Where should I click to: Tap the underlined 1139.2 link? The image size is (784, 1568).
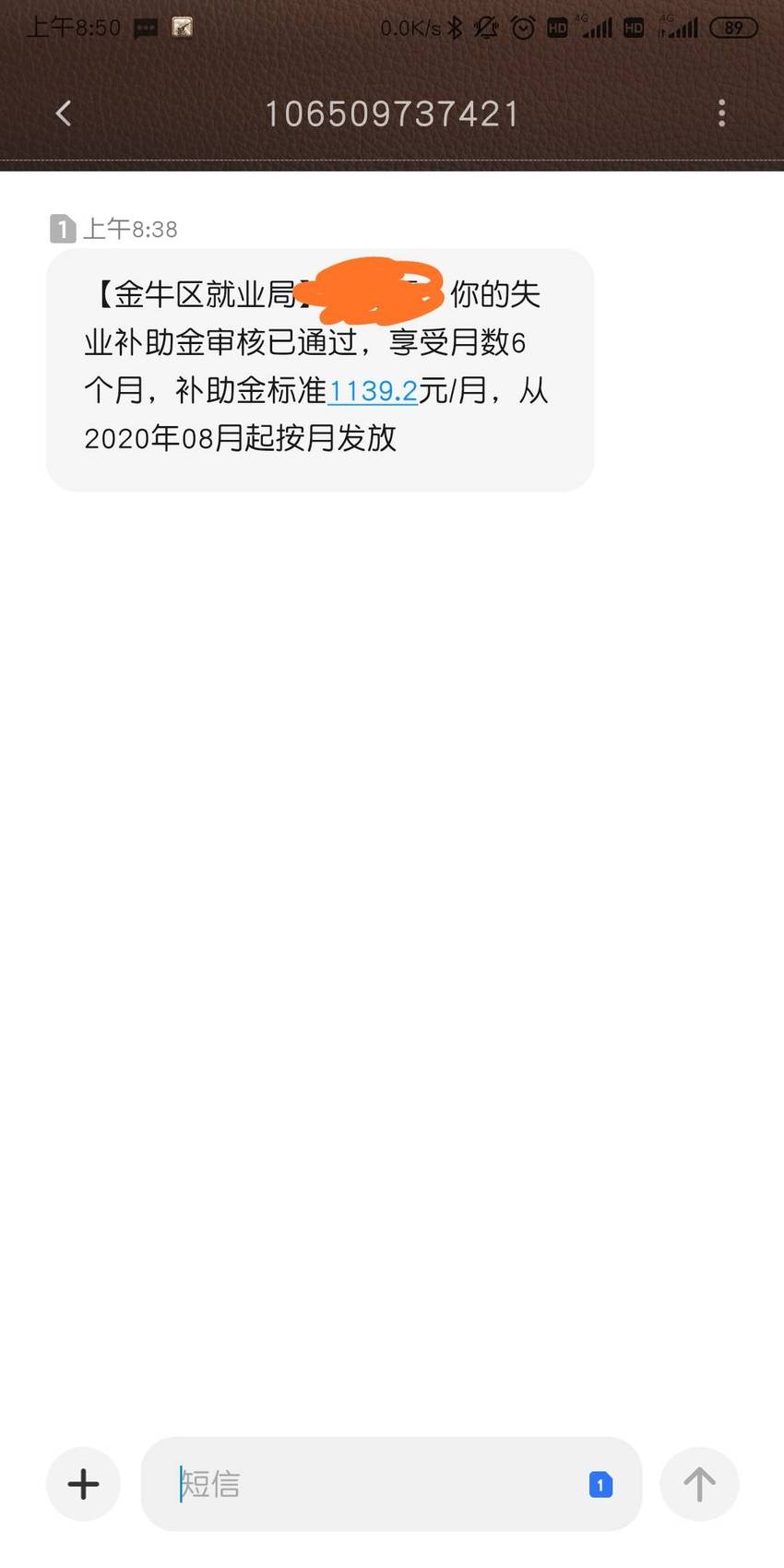(x=373, y=391)
